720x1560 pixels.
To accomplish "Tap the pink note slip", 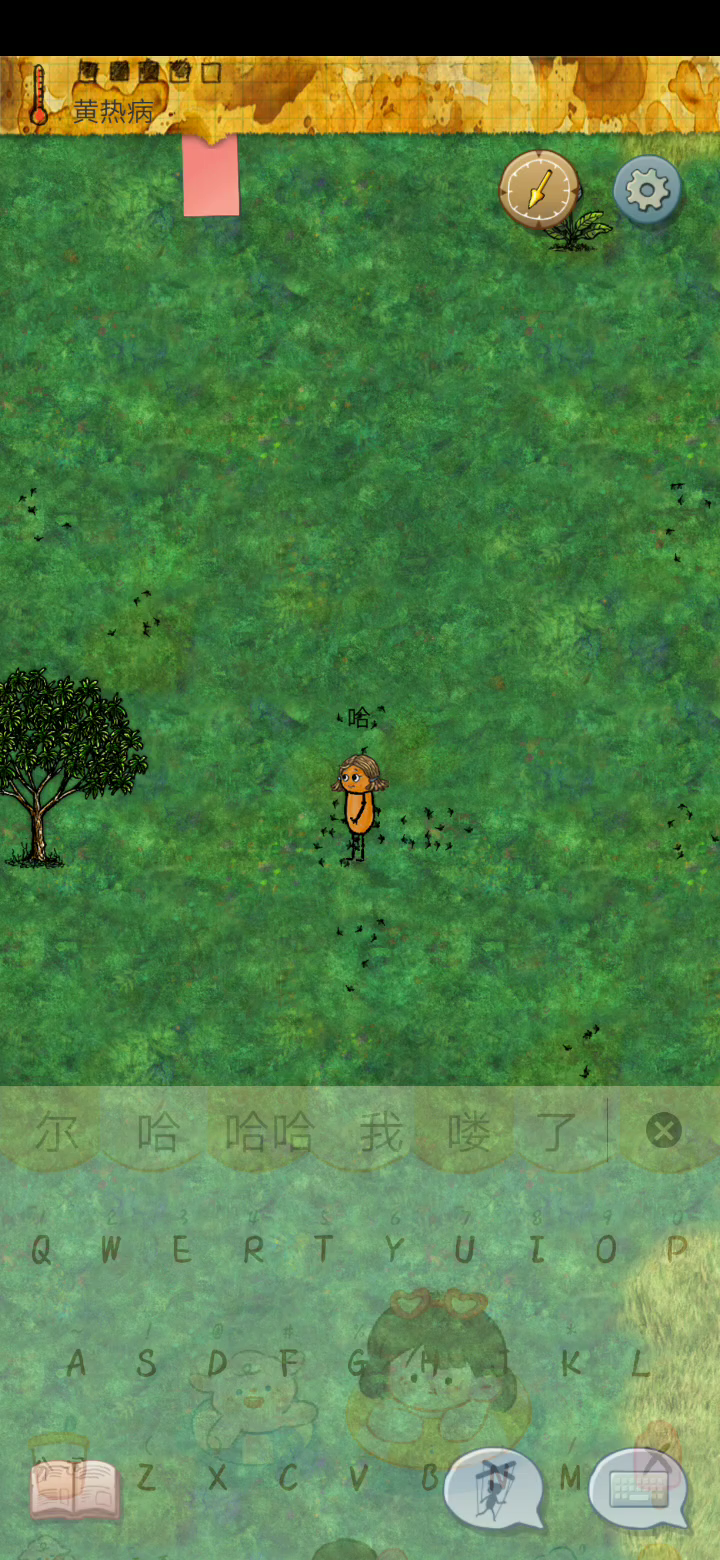I will coord(211,175).
